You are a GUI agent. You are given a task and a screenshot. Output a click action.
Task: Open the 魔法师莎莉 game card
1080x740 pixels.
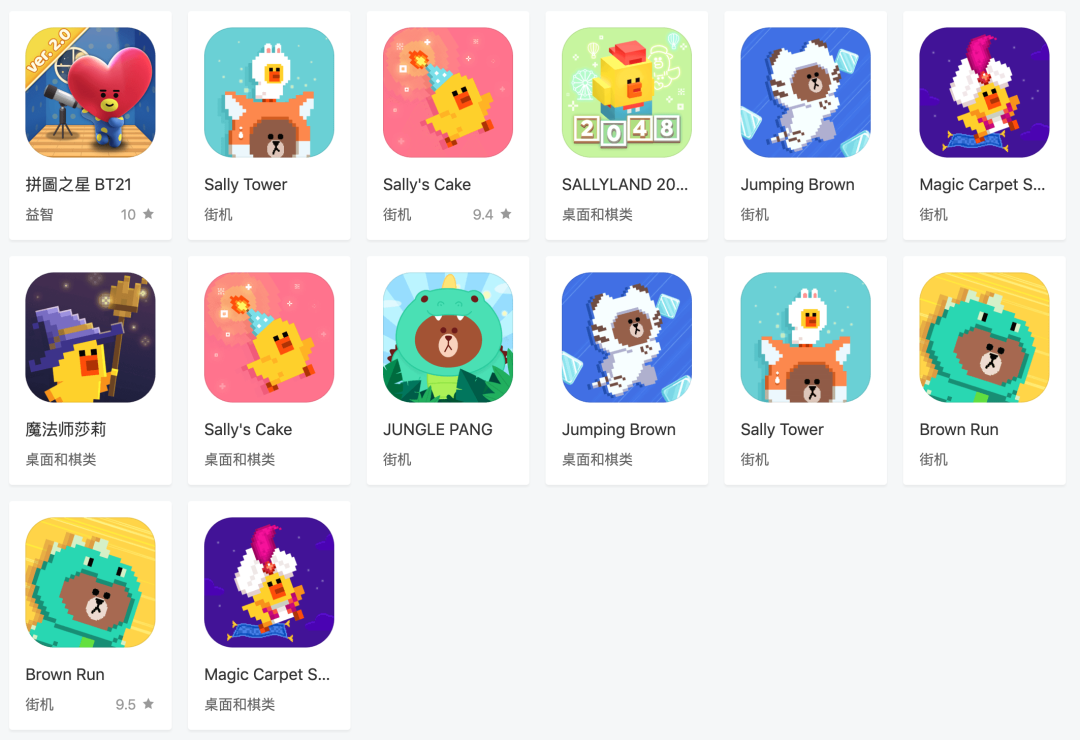pos(90,338)
